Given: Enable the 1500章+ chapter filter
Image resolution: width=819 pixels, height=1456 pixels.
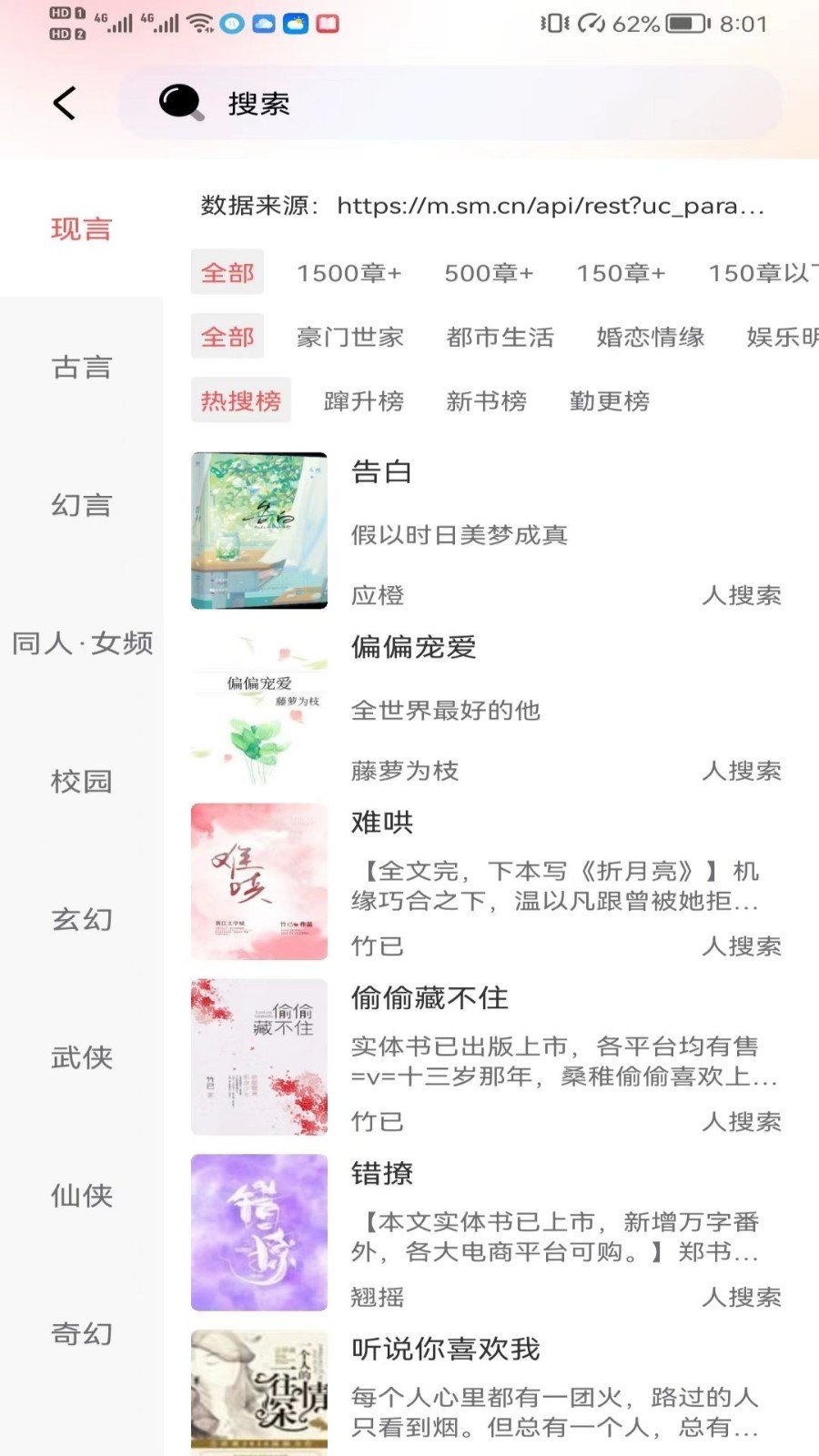Looking at the screenshot, I should point(349,272).
